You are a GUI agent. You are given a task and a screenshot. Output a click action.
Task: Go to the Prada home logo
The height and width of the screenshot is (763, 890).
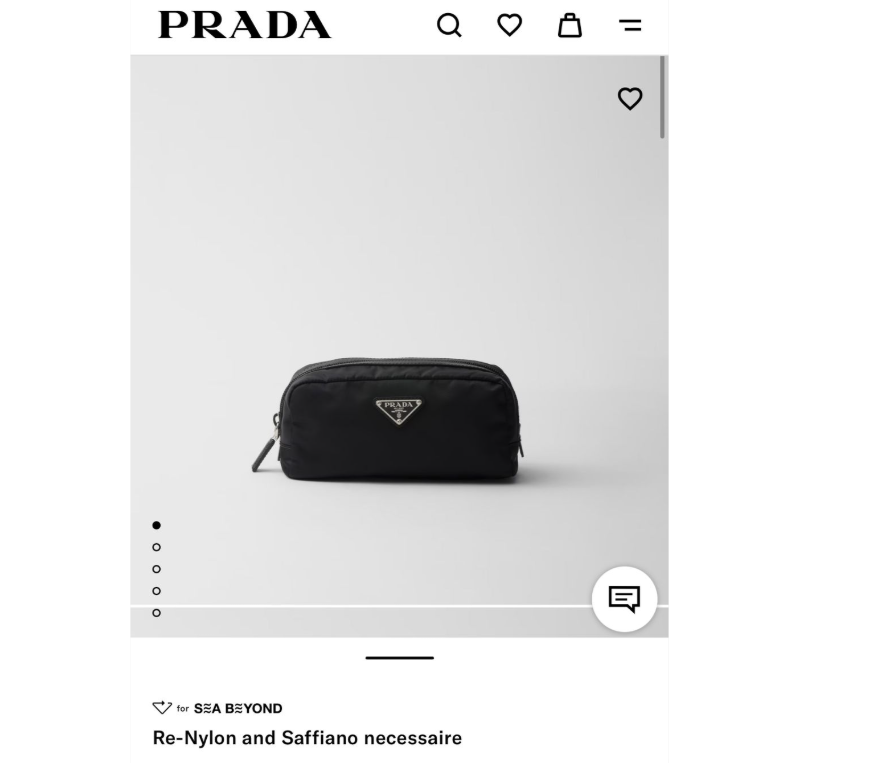[x=245, y=25]
